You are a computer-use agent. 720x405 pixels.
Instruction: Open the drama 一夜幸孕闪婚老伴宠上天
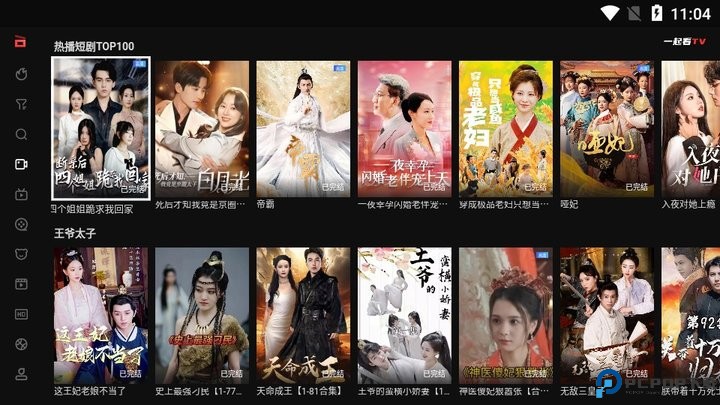coord(404,128)
